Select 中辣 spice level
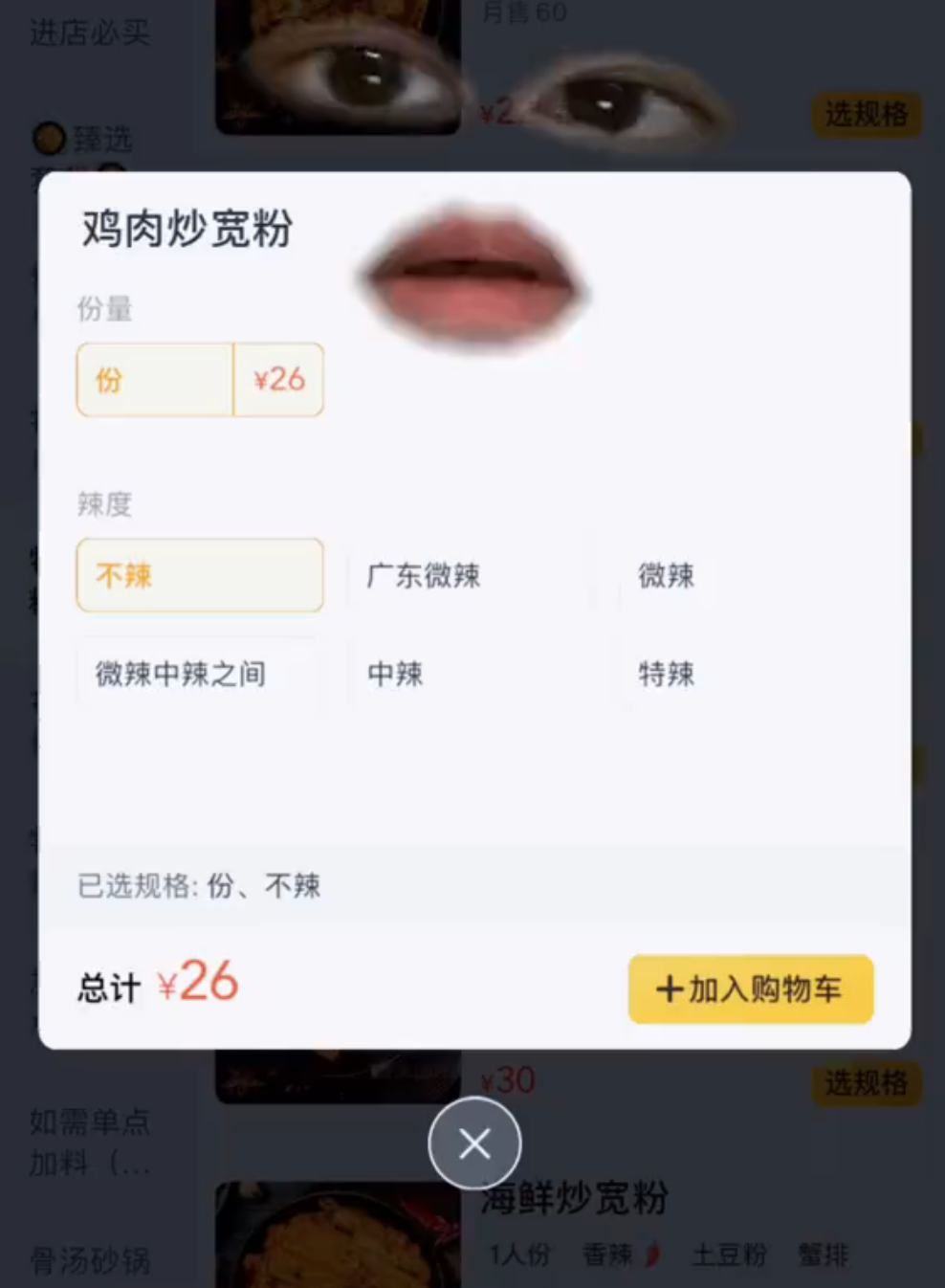The image size is (945, 1288). [x=469, y=674]
